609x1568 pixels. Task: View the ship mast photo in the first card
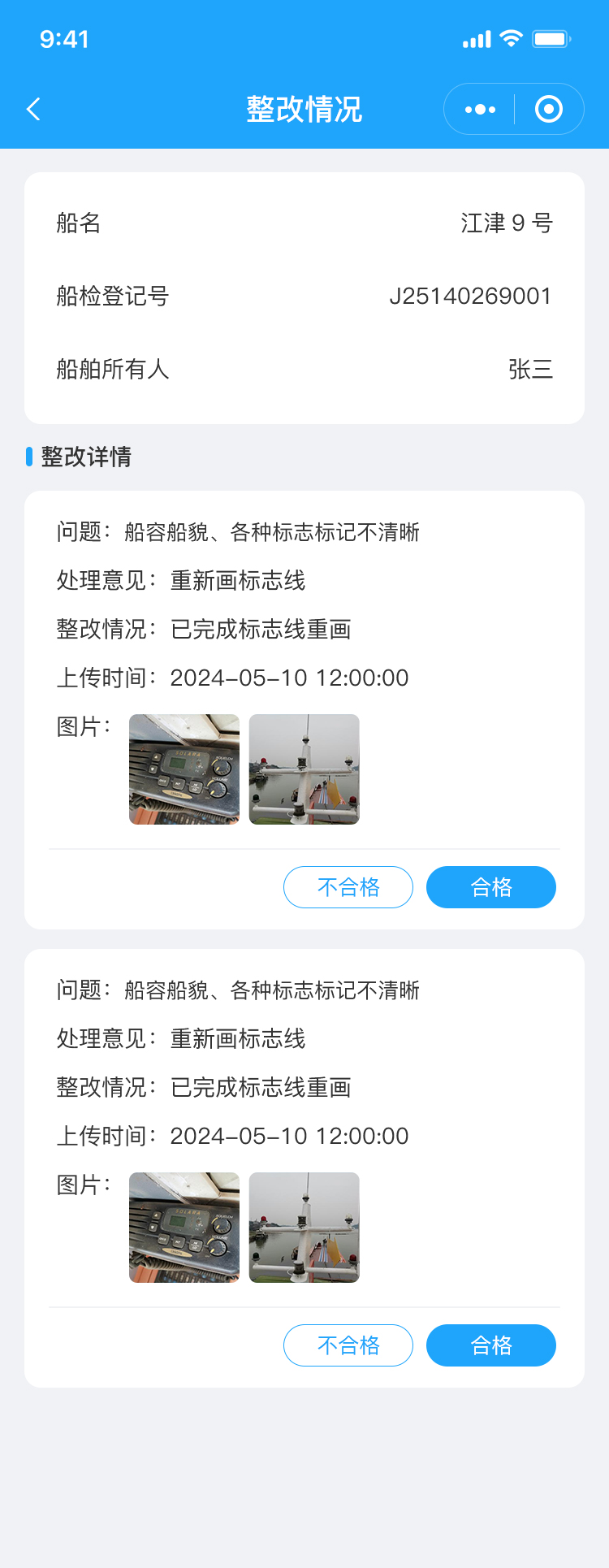[304, 769]
